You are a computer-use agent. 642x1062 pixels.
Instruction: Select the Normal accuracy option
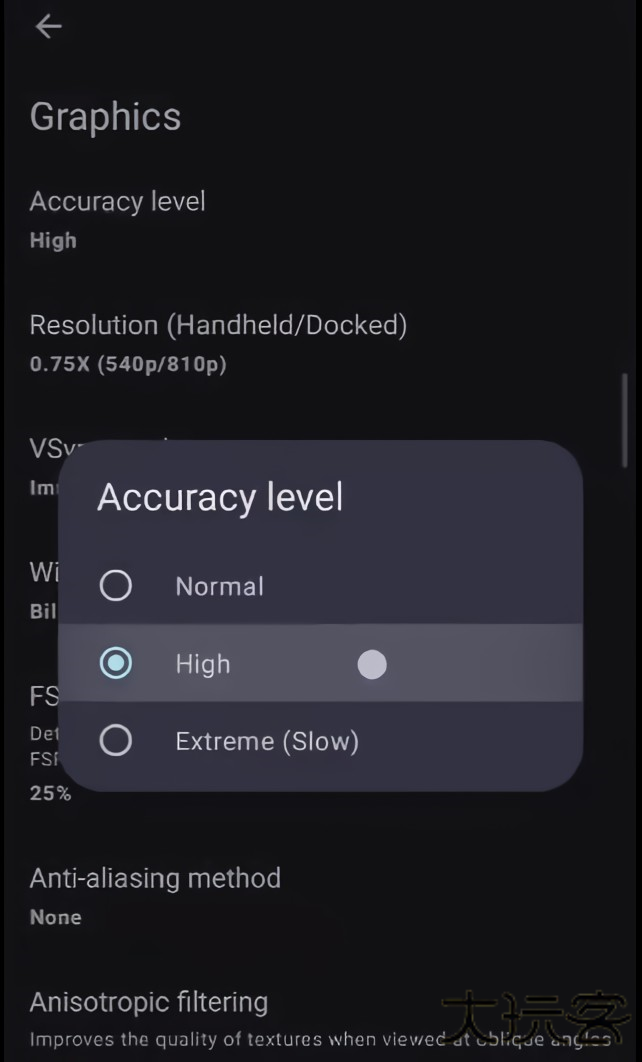coord(116,586)
